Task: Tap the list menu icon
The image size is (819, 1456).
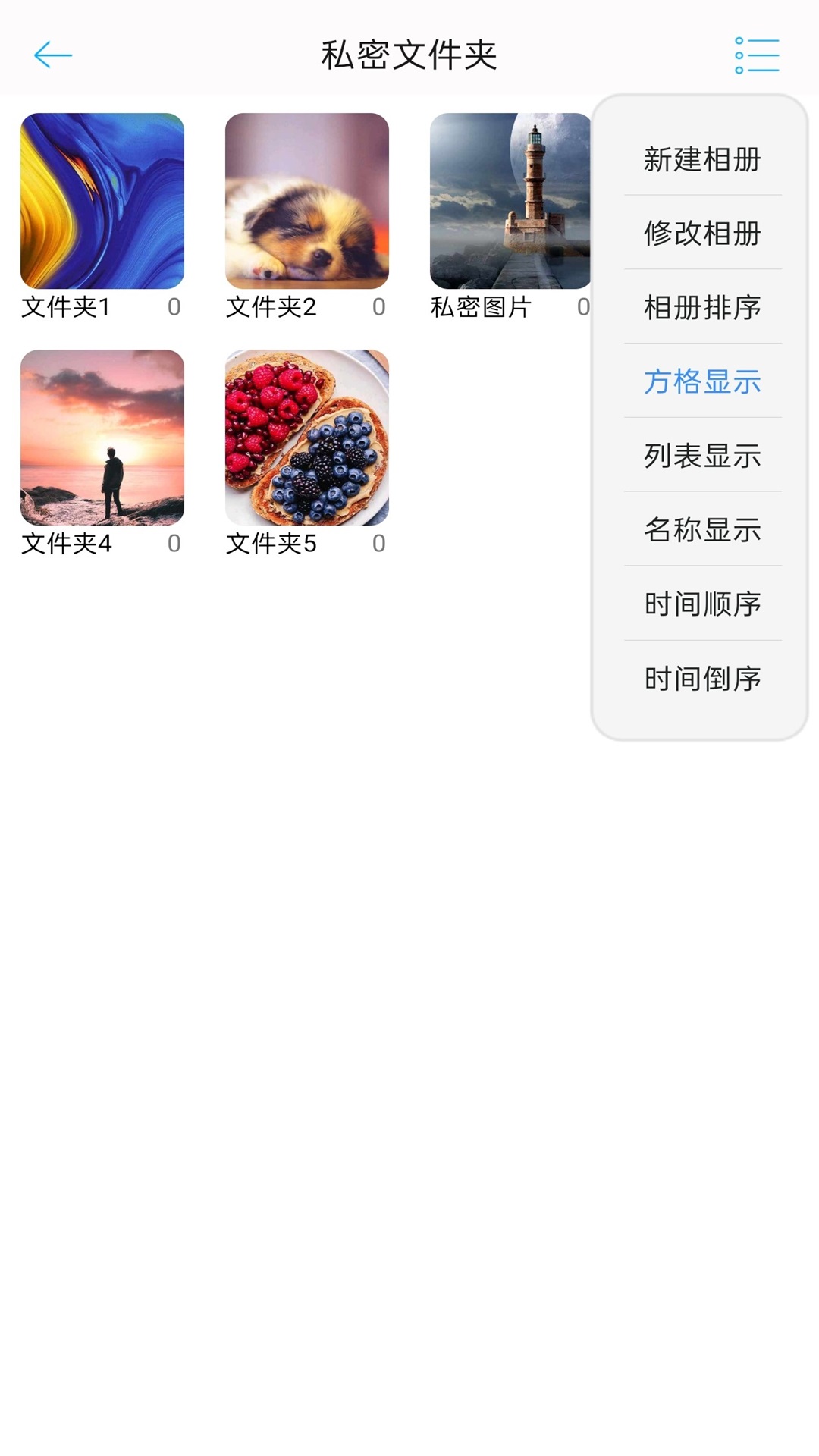Action: (757, 55)
